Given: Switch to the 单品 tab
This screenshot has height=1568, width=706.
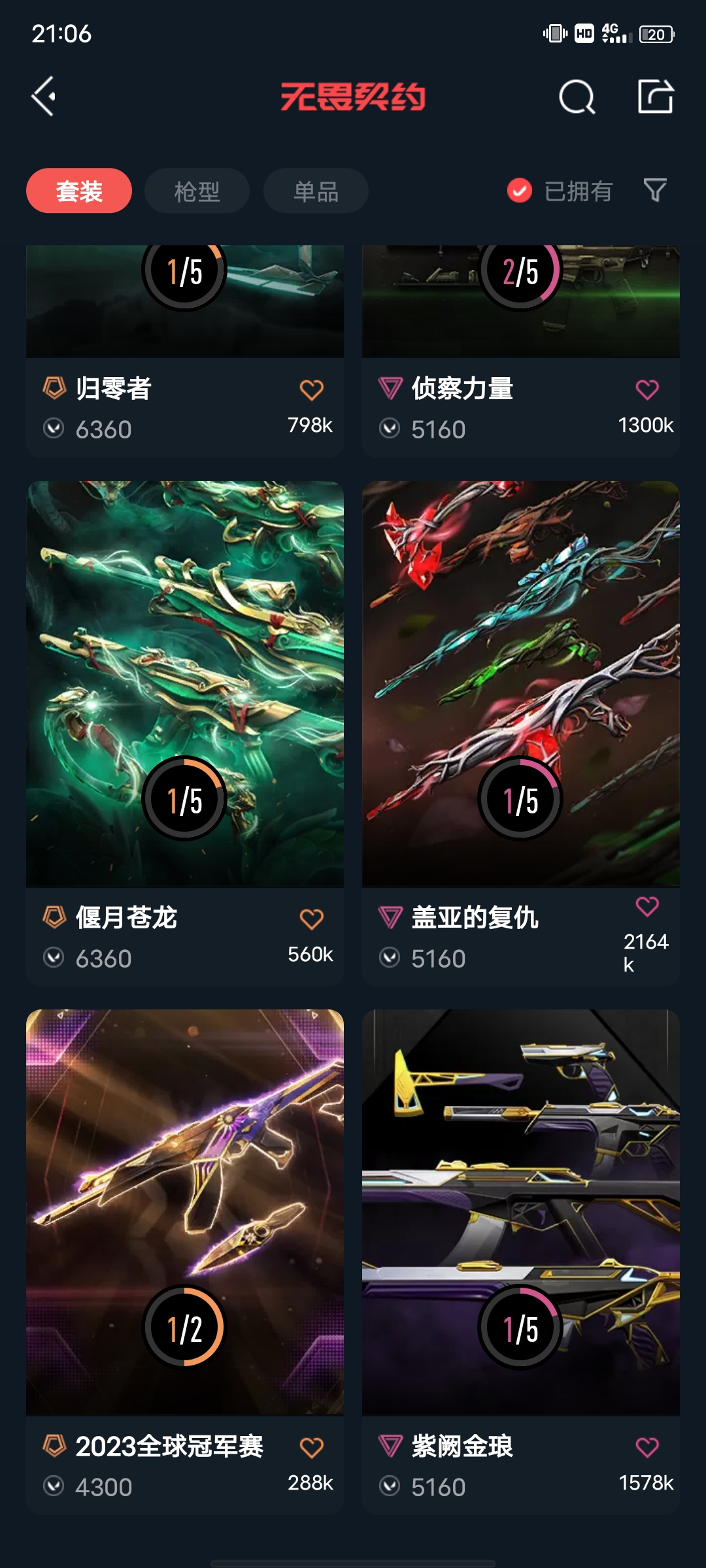Looking at the screenshot, I should coord(316,191).
